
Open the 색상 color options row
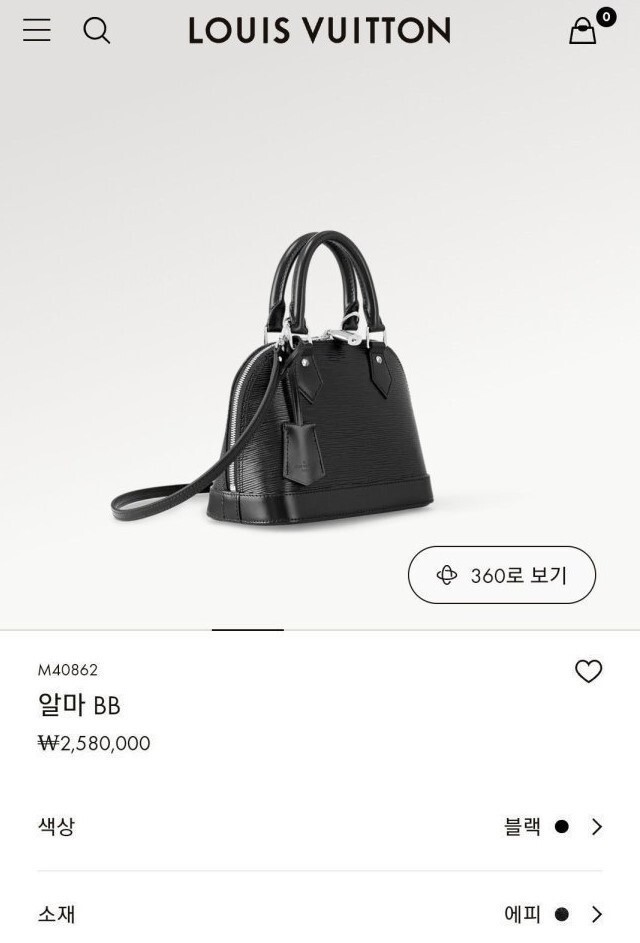pos(320,827)
